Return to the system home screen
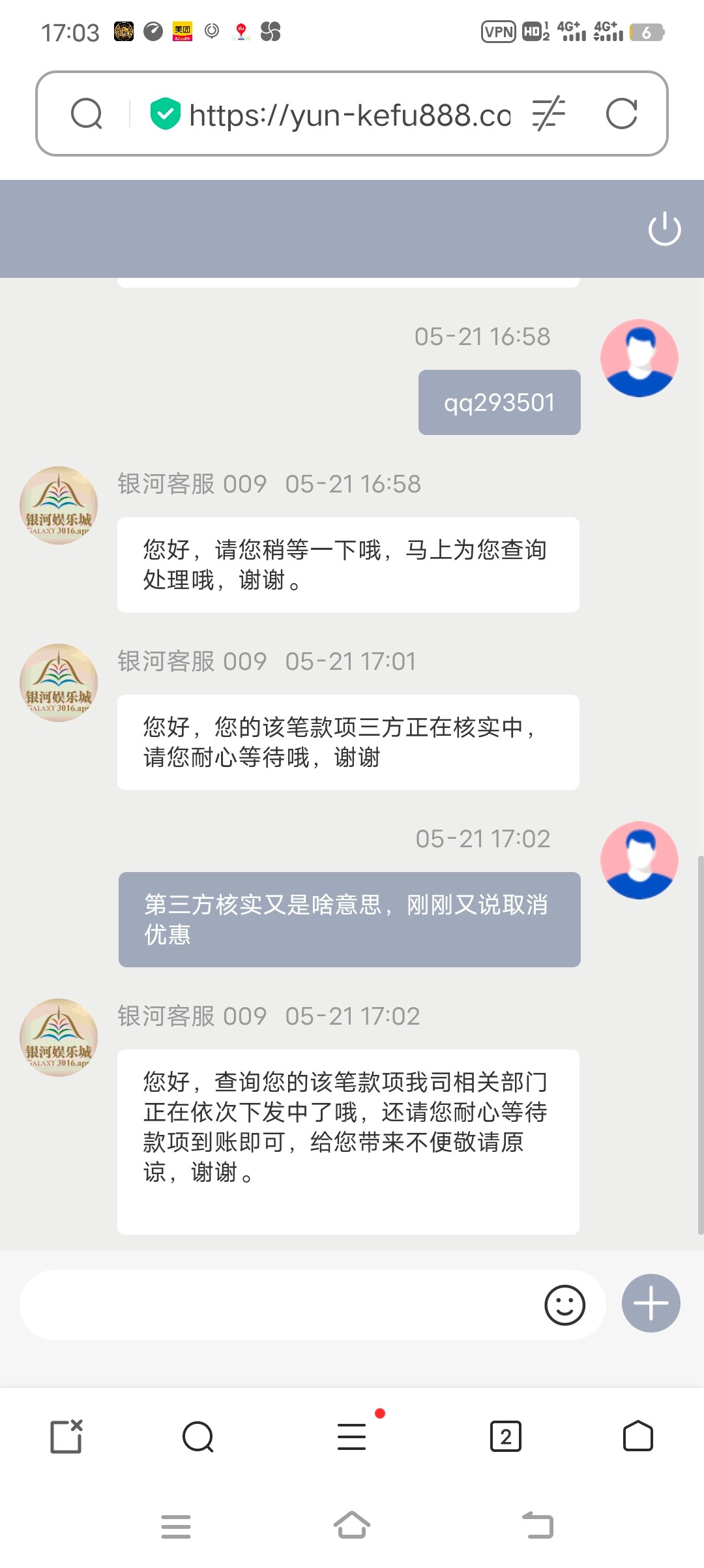Screen dimensions: 704x1568 tap(352, 1526)
